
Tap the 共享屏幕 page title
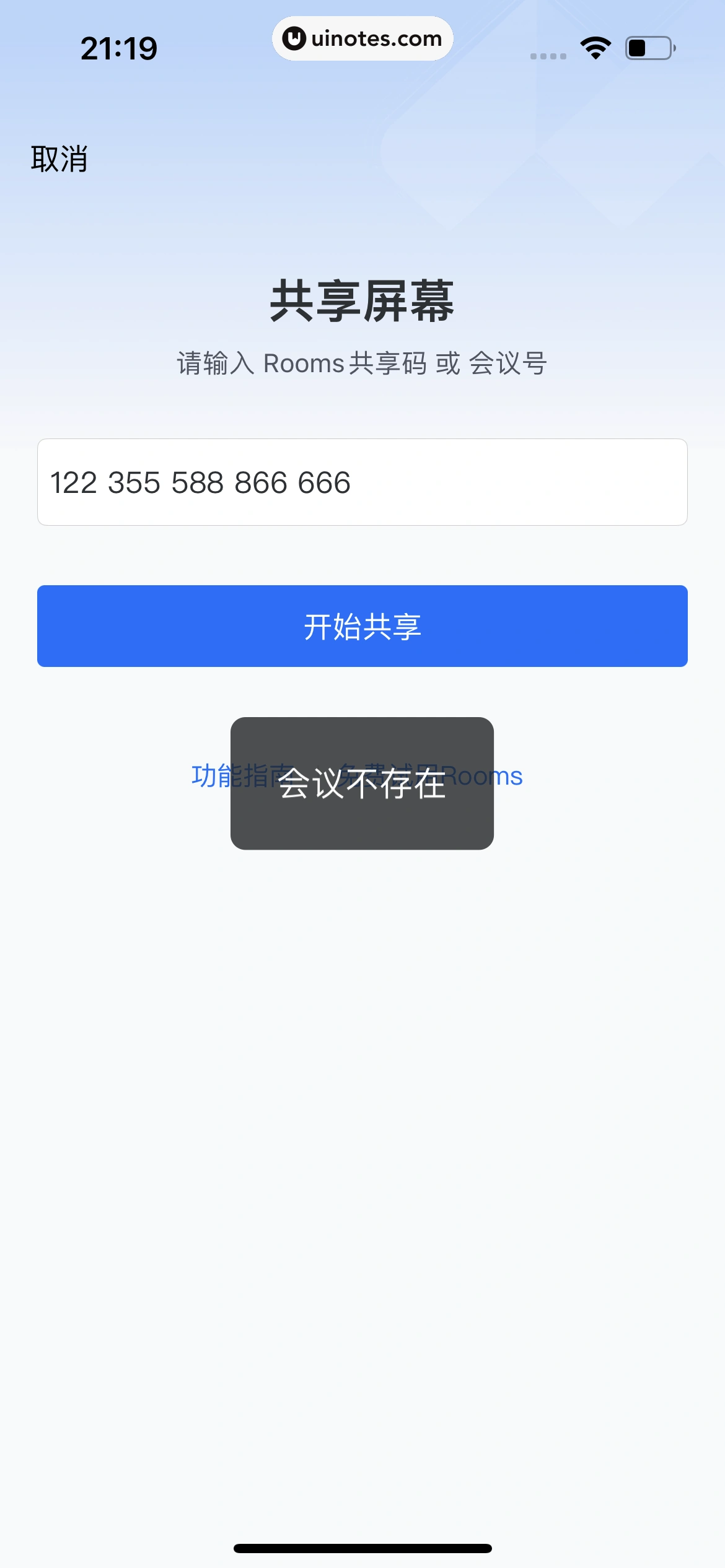[362, 302]
